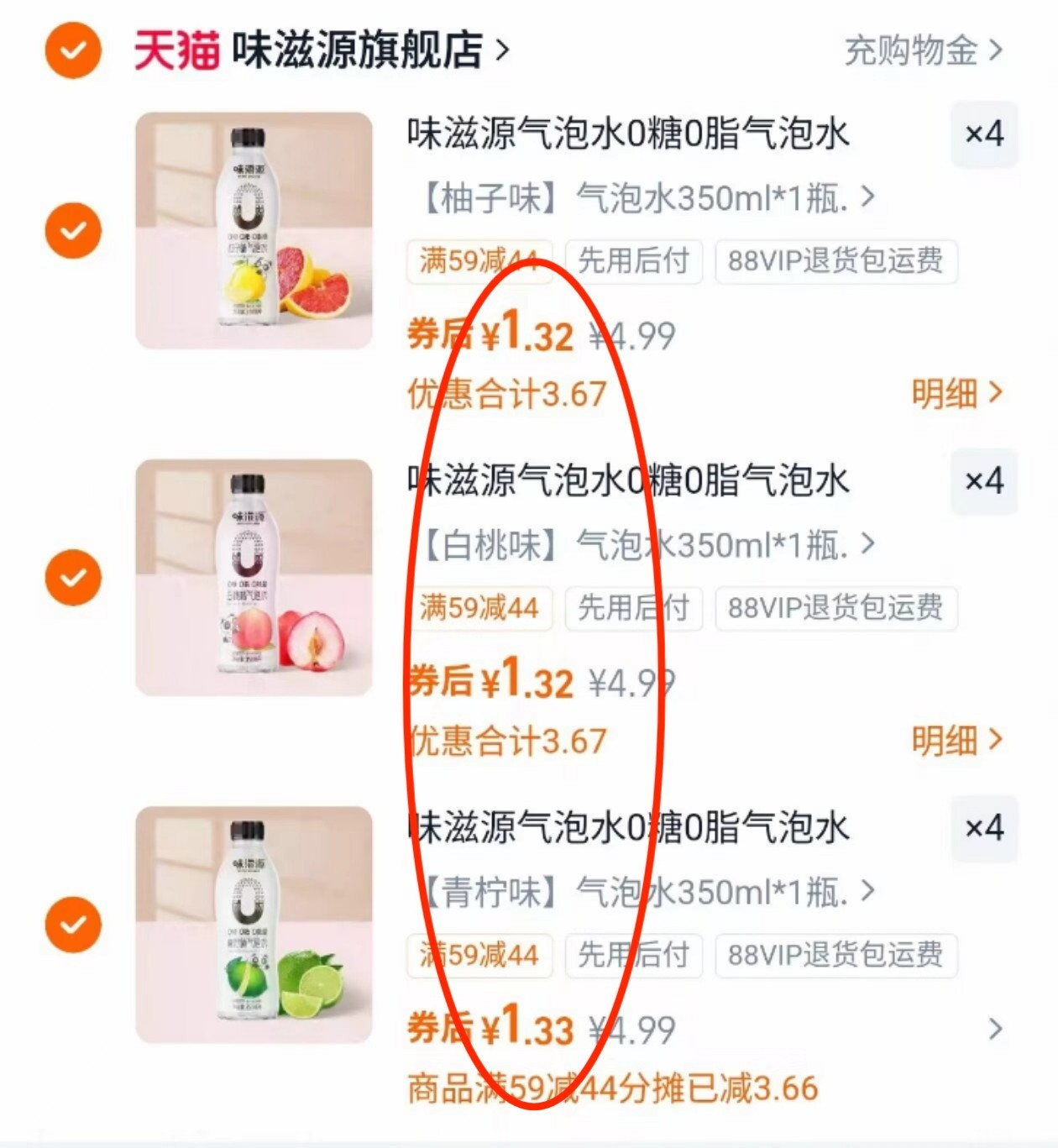Adjust quantity ×4 for 青柠味 item
The image size is (1058, 1148).
click(x=983, y=828)
